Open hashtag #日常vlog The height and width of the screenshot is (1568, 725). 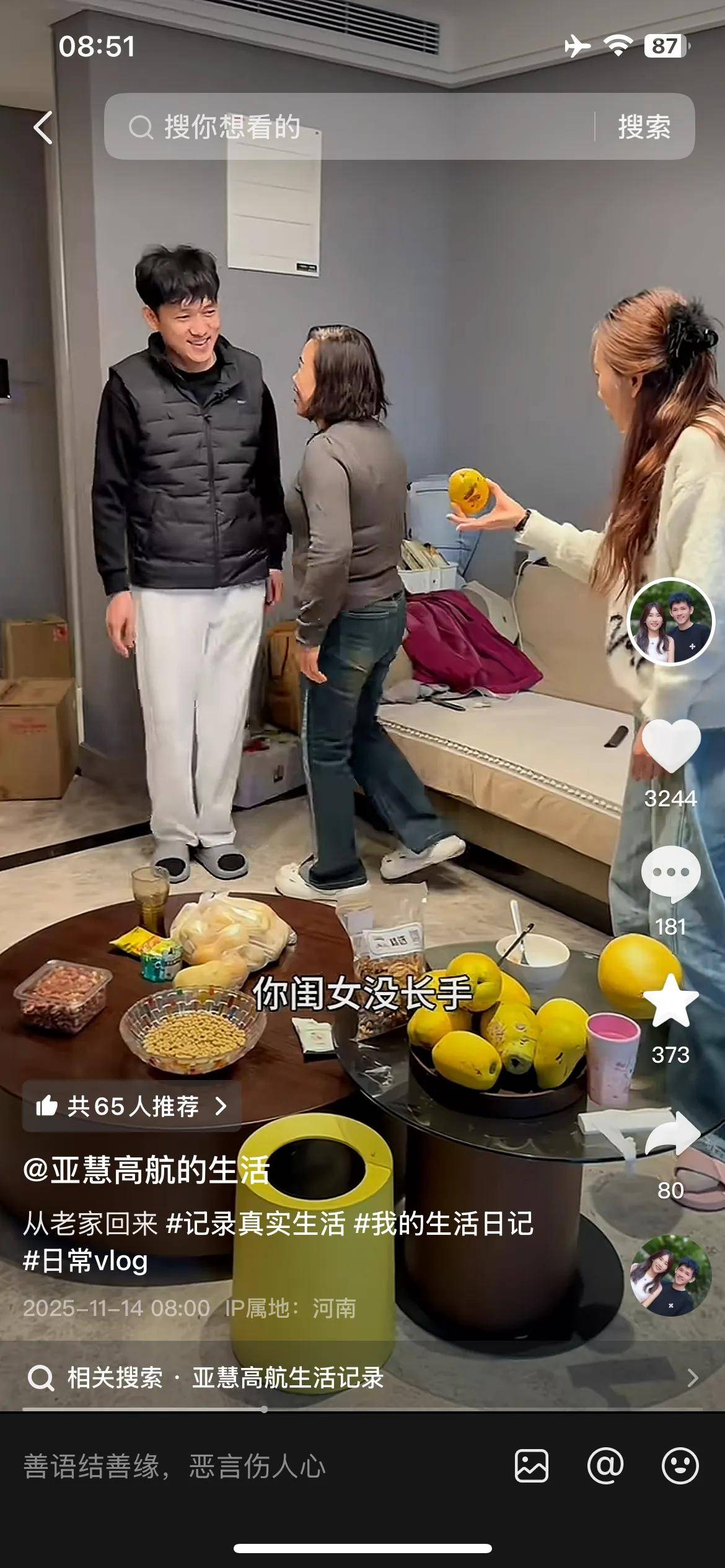click(86, 1261)
